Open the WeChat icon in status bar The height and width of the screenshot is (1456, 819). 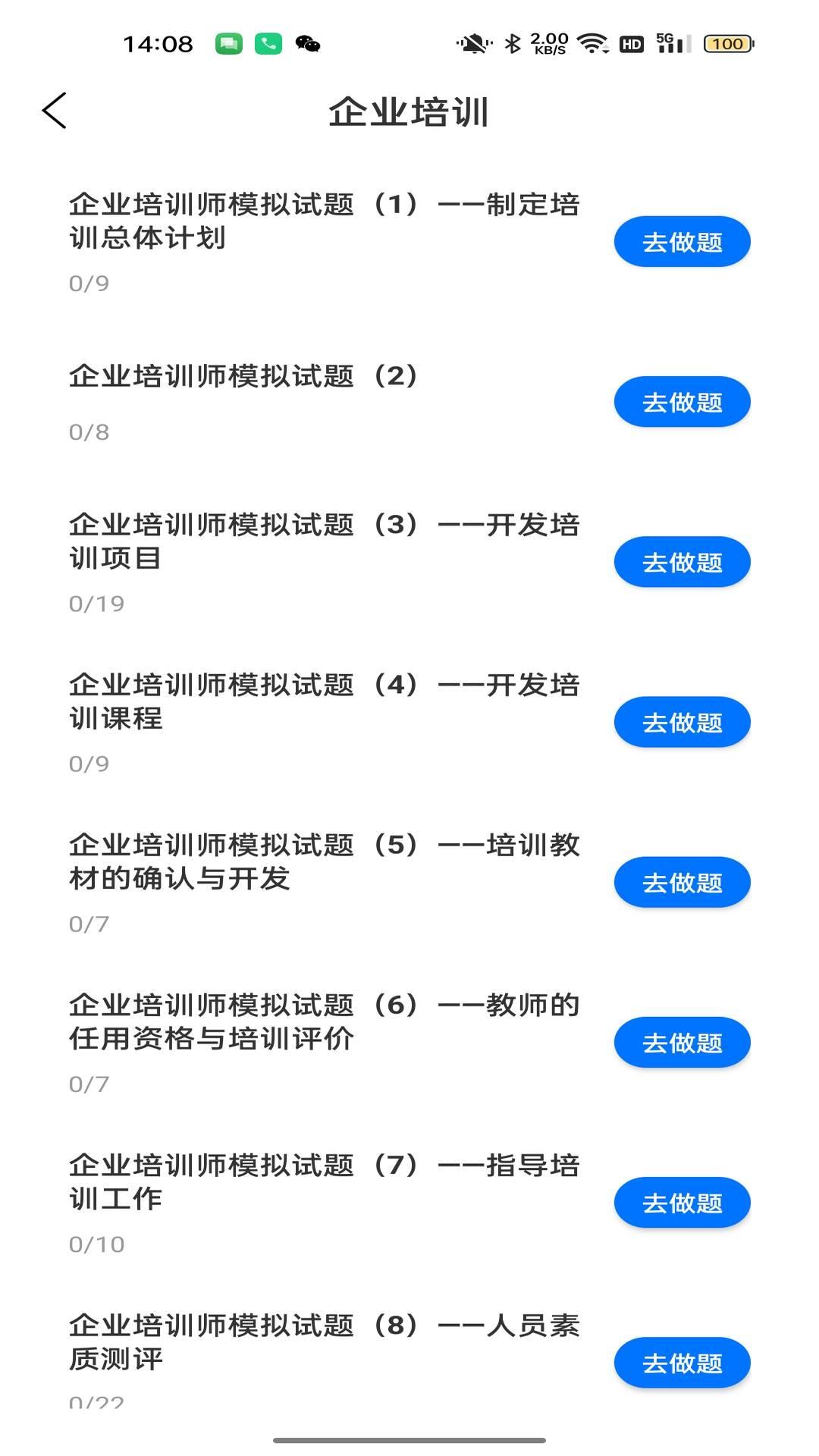point(309,44)
